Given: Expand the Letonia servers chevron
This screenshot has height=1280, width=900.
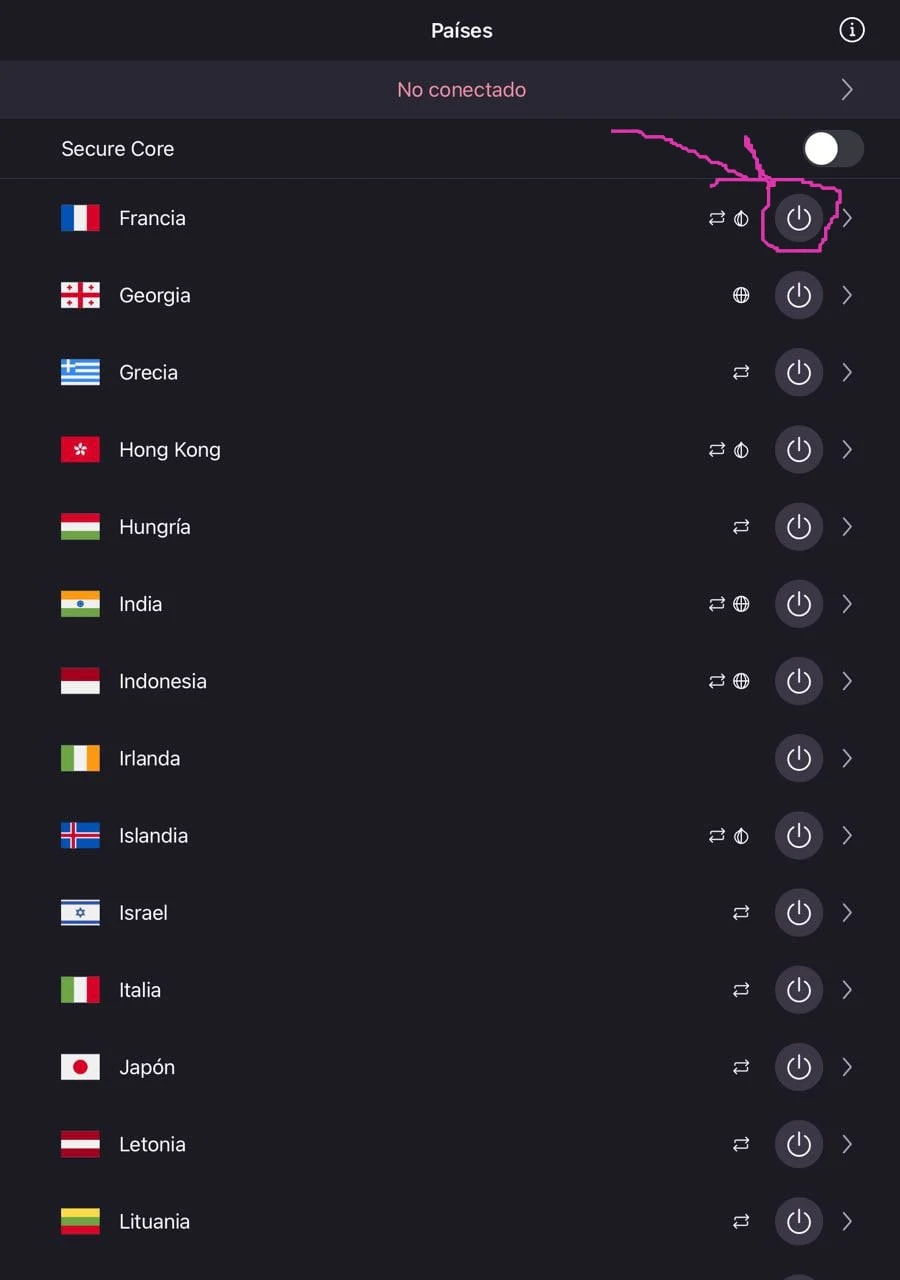Looking at the screenshot, I should [847, 1144].
